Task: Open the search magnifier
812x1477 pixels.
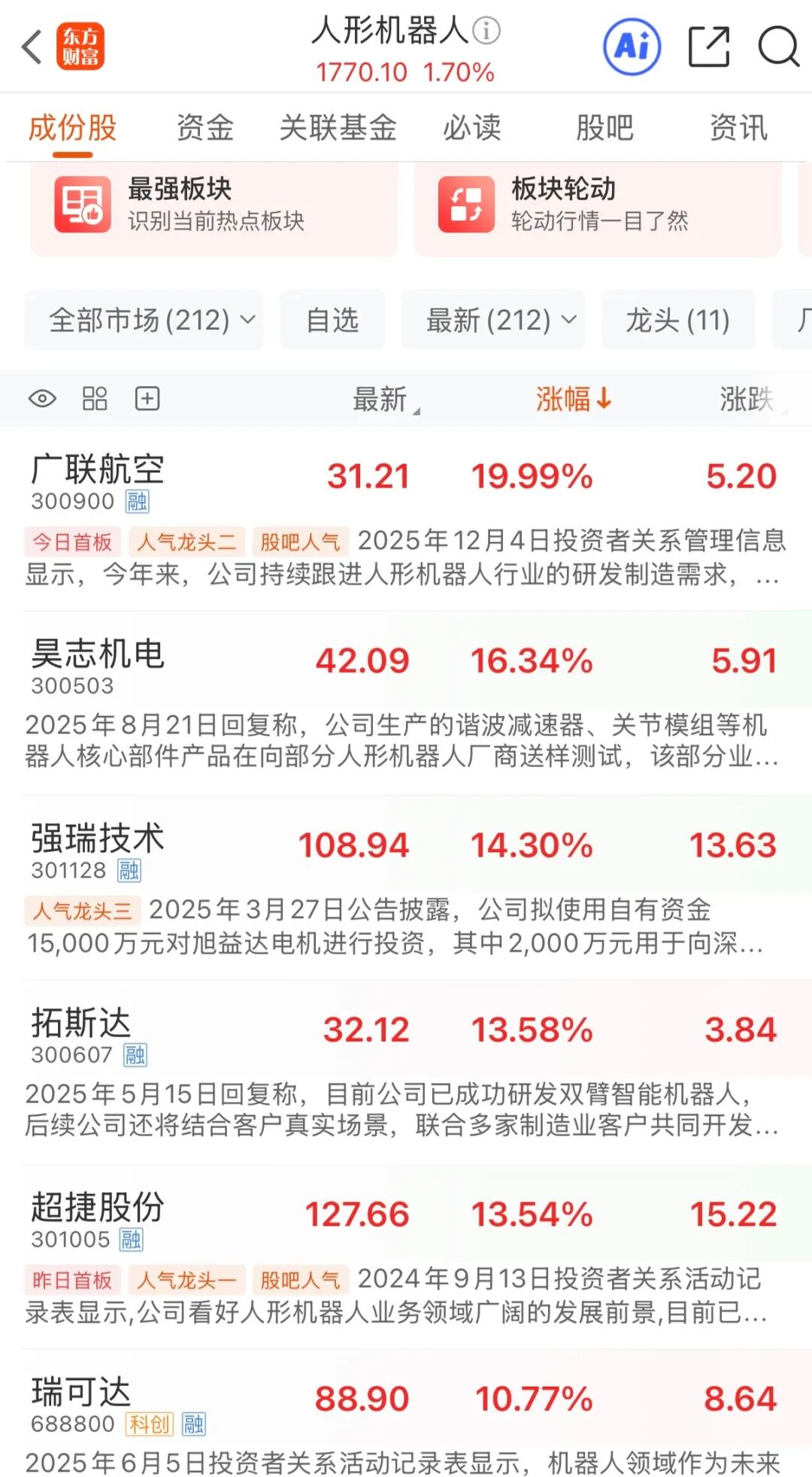Action: click(777, 47)
